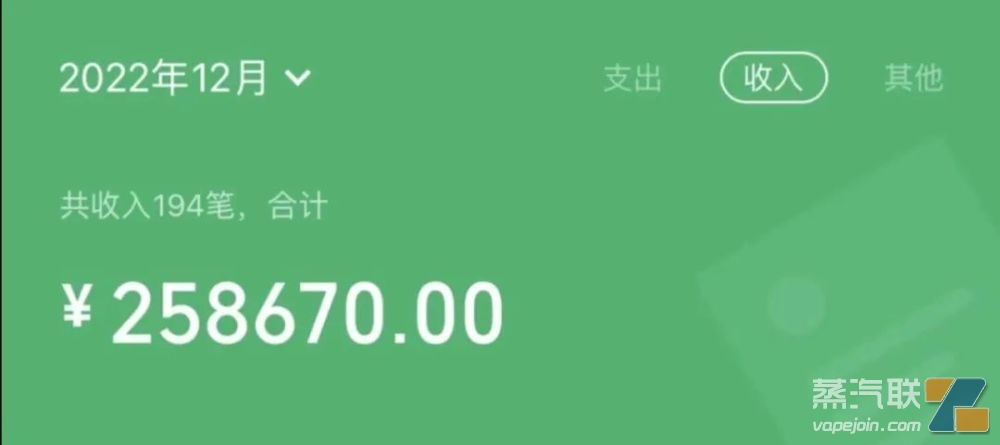The width and height of the screenshot is (1000, 445).
Task: Switch to the 支出 tab
Action: click(x=632, y=78)
